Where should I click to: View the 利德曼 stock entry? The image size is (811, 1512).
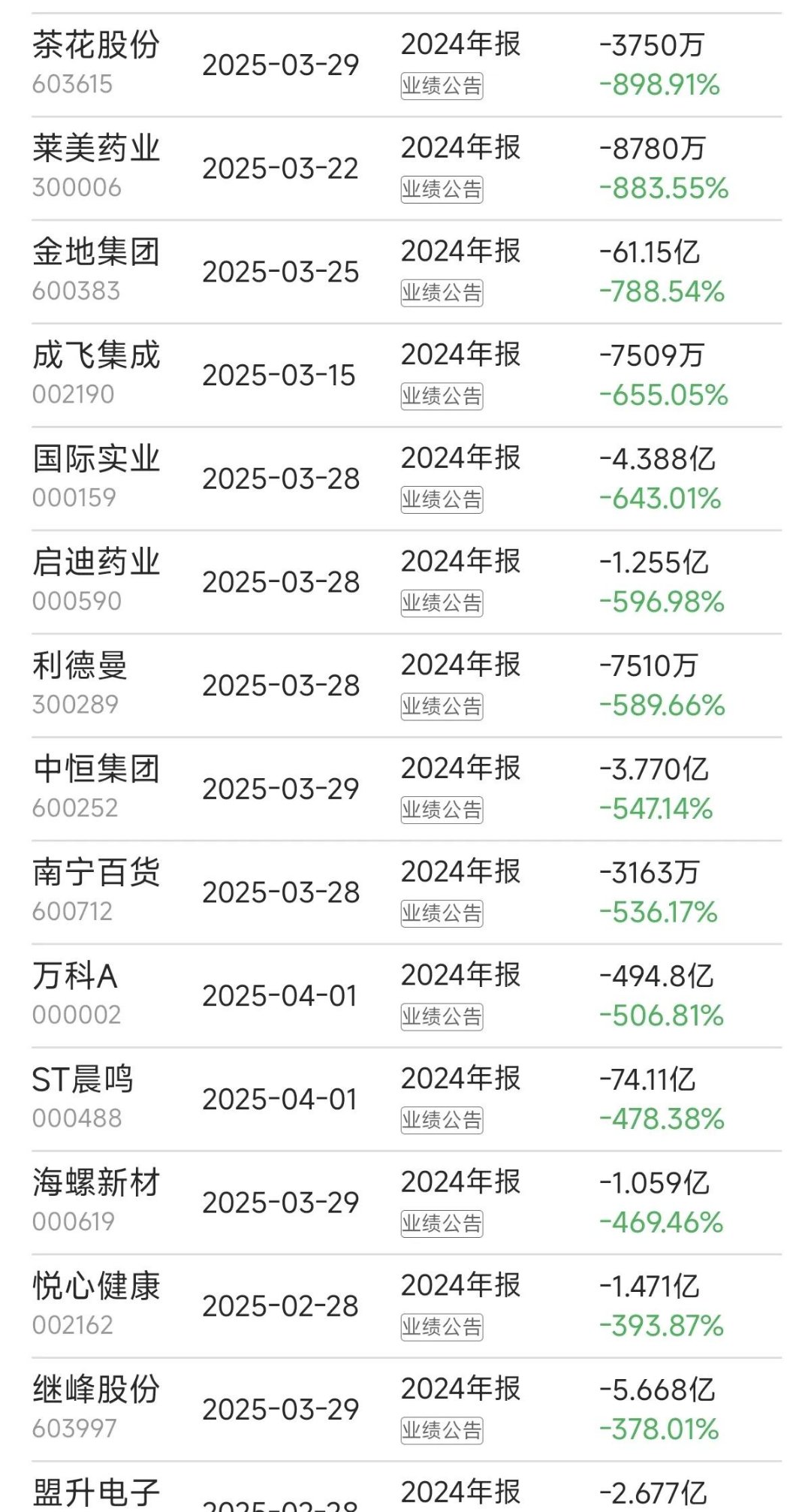point(83,667)
